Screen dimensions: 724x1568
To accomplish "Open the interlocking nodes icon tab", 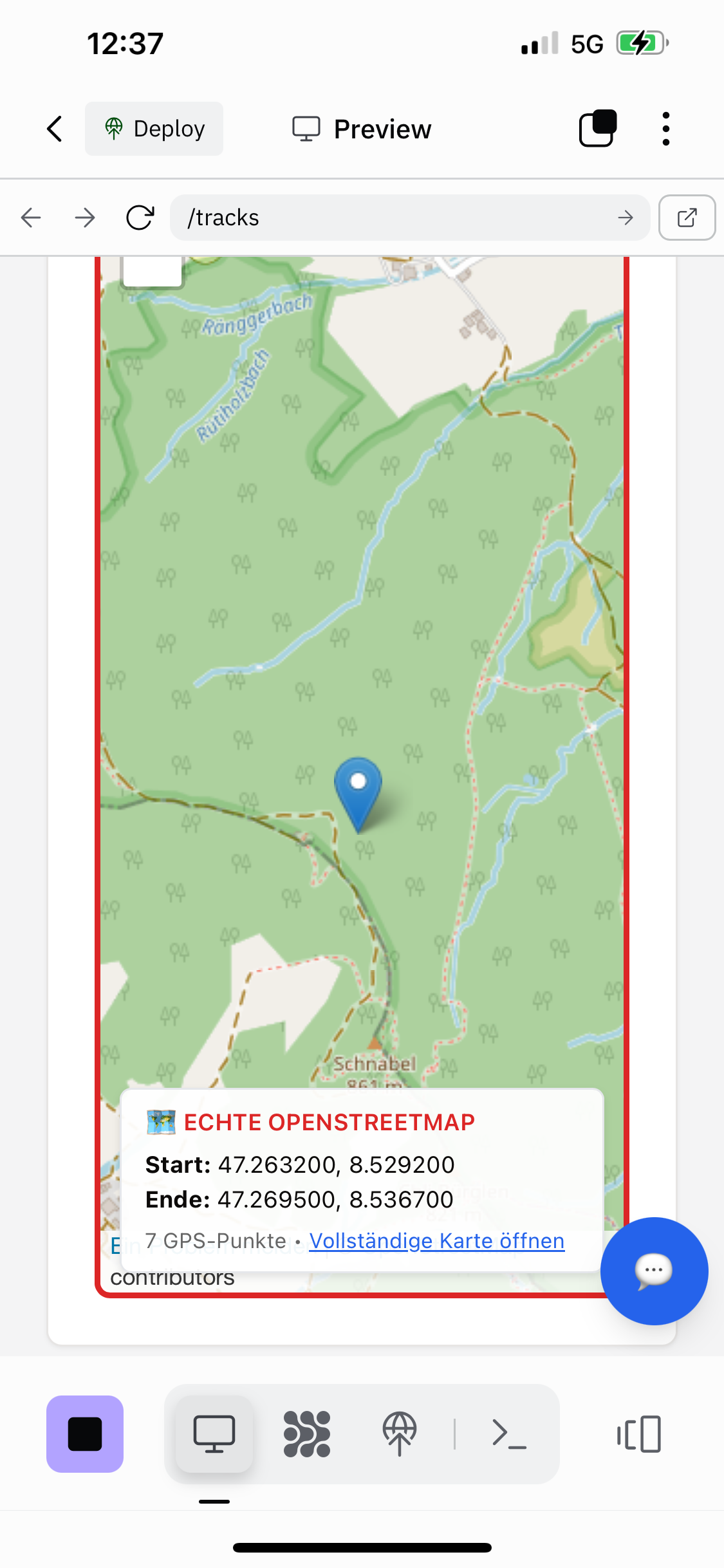I will pyautogui.click(x=307, y=1434).
